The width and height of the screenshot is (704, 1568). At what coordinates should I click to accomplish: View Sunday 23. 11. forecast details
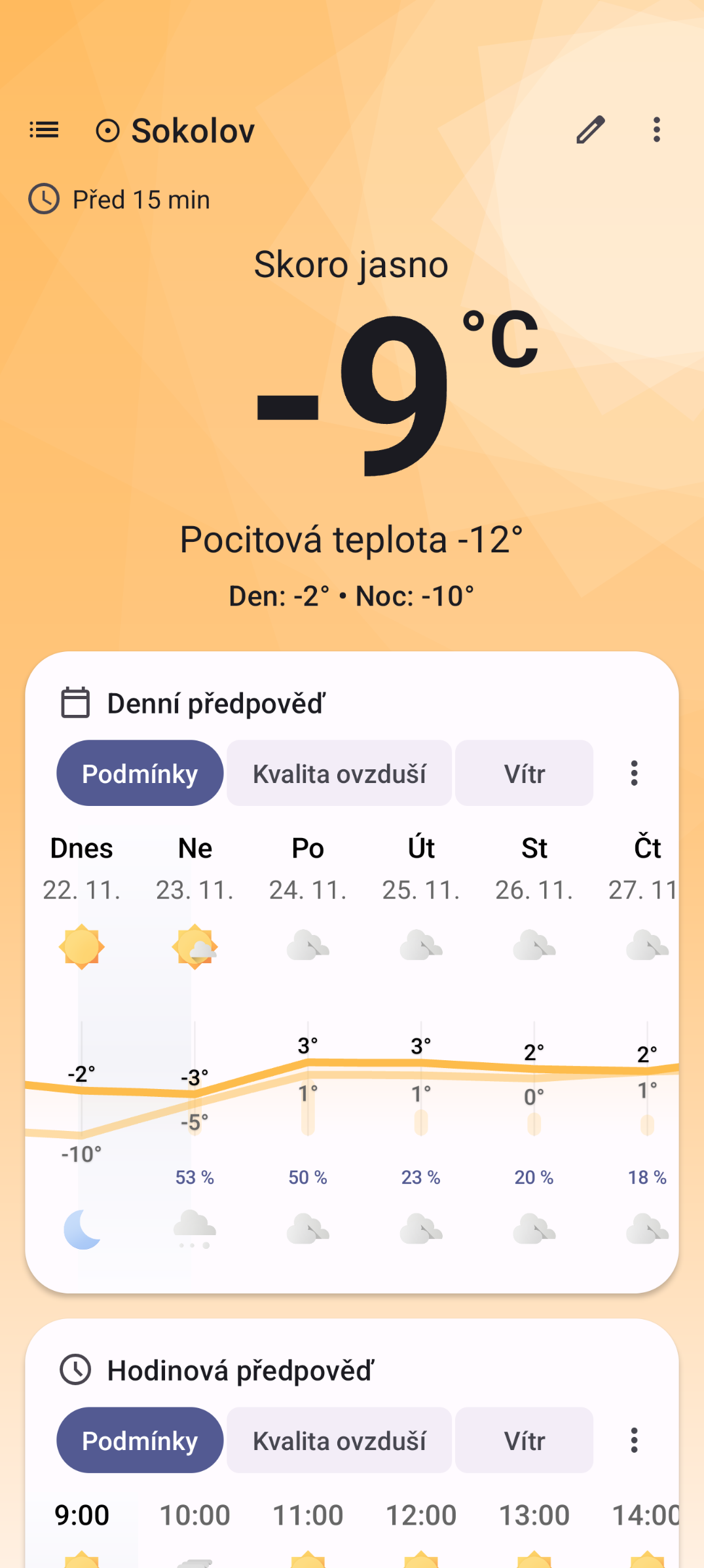coord(195,1048)
